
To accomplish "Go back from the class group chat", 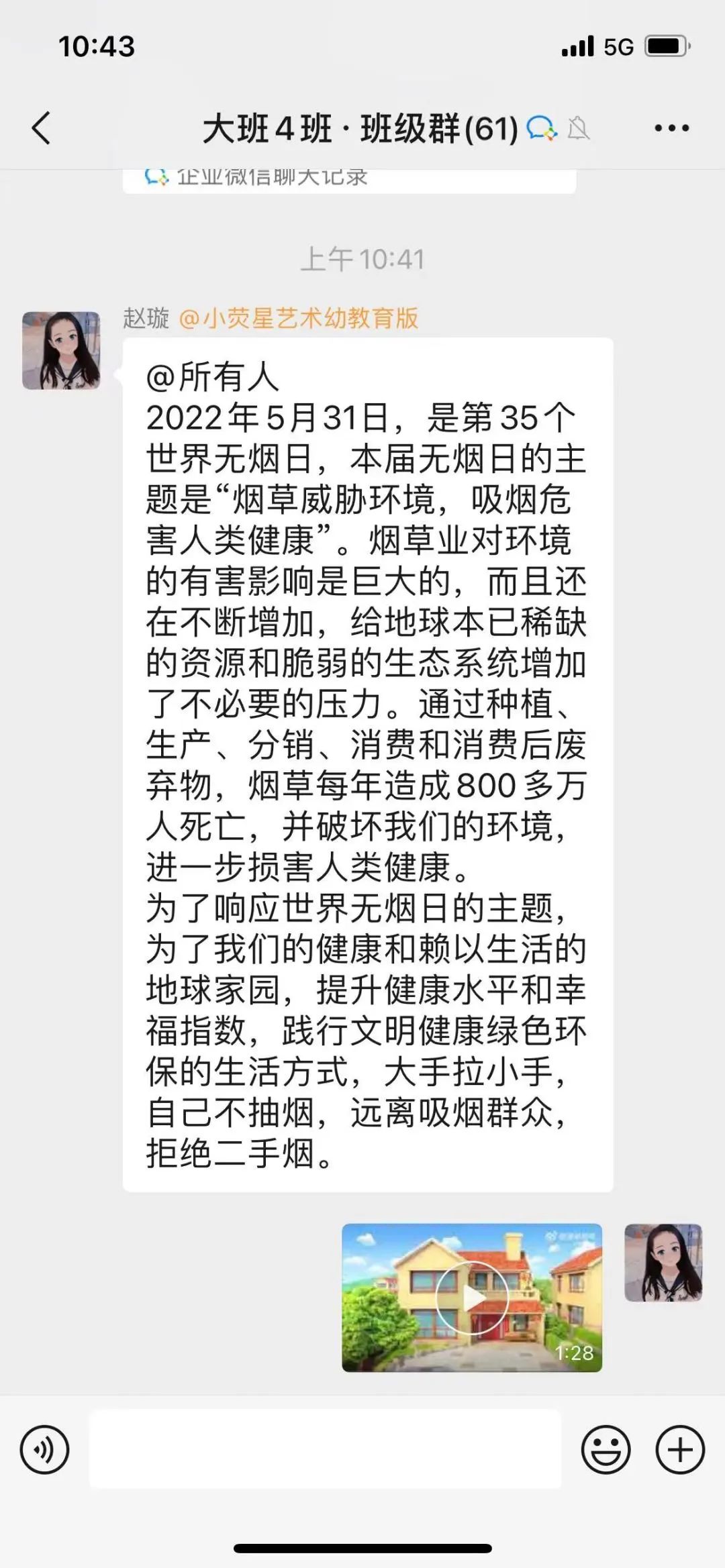I will (42, 128).
